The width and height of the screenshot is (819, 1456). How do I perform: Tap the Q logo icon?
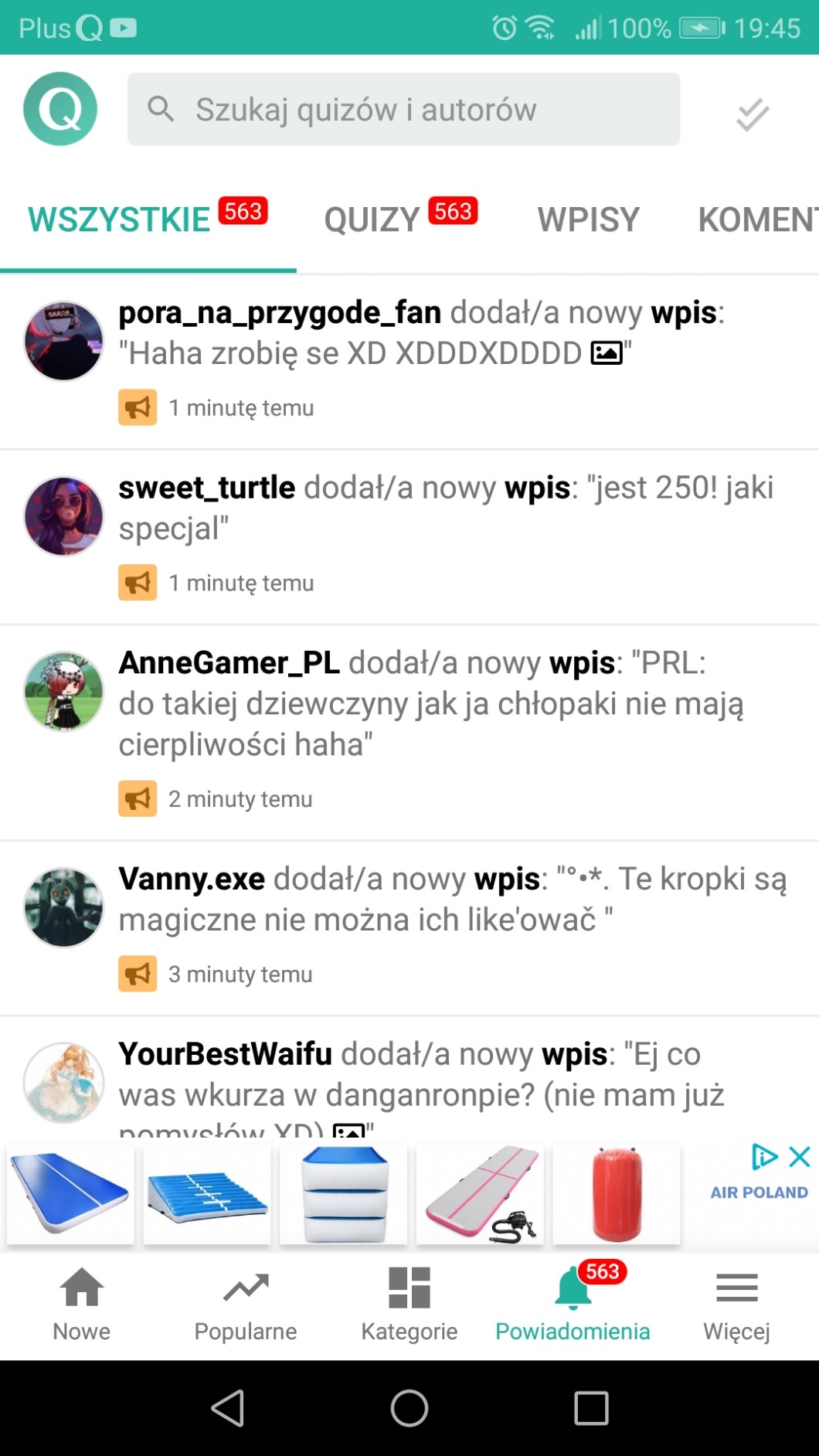pos(60,109)
